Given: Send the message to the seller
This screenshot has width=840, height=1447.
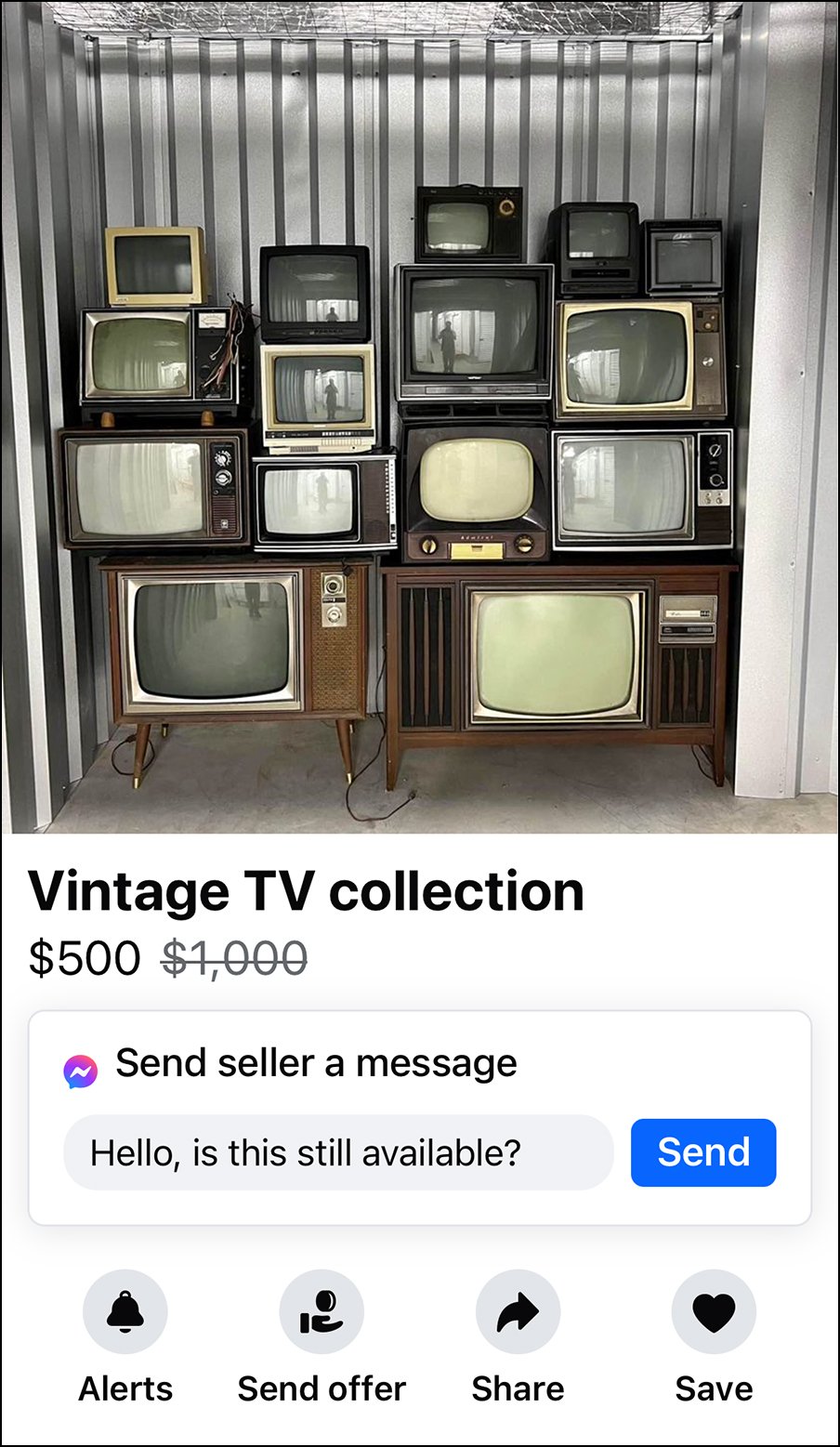Looking at the screenshot, I should (703, 1152).
